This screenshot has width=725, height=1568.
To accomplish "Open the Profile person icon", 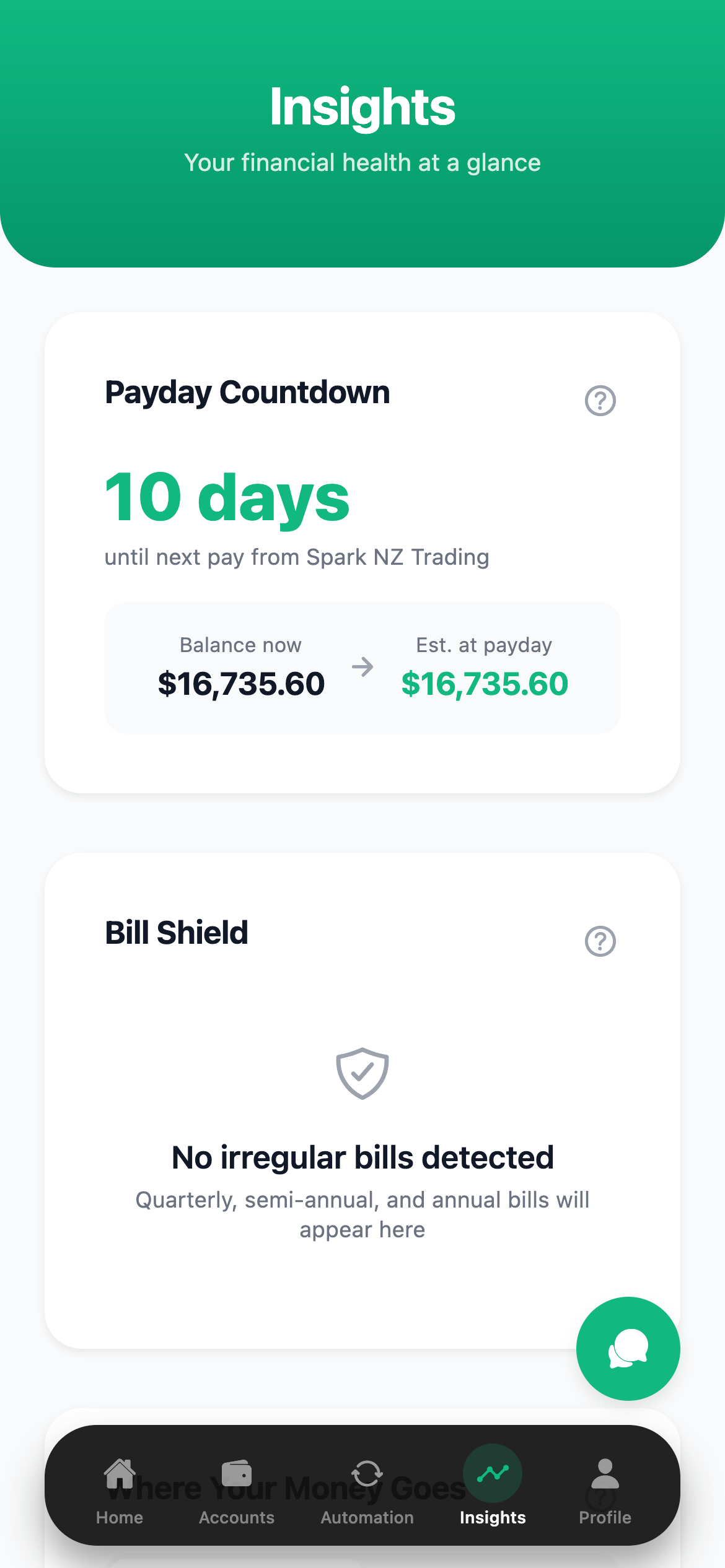I will tap(604, 1474).
